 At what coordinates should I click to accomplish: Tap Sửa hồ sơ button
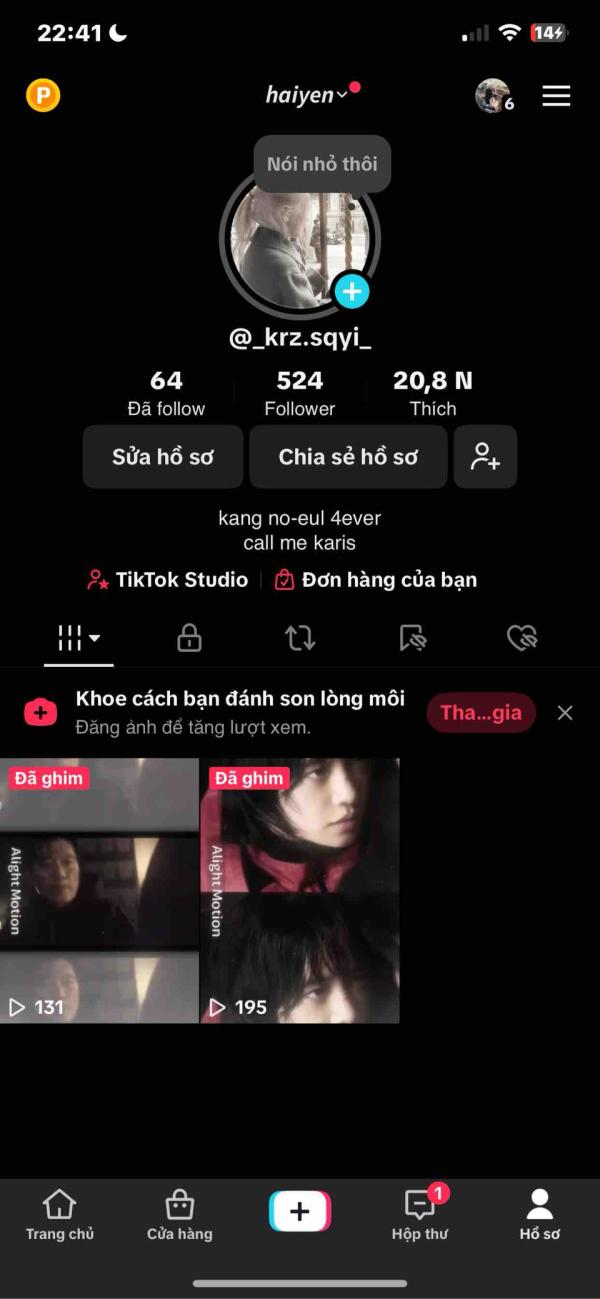(163, 457)
